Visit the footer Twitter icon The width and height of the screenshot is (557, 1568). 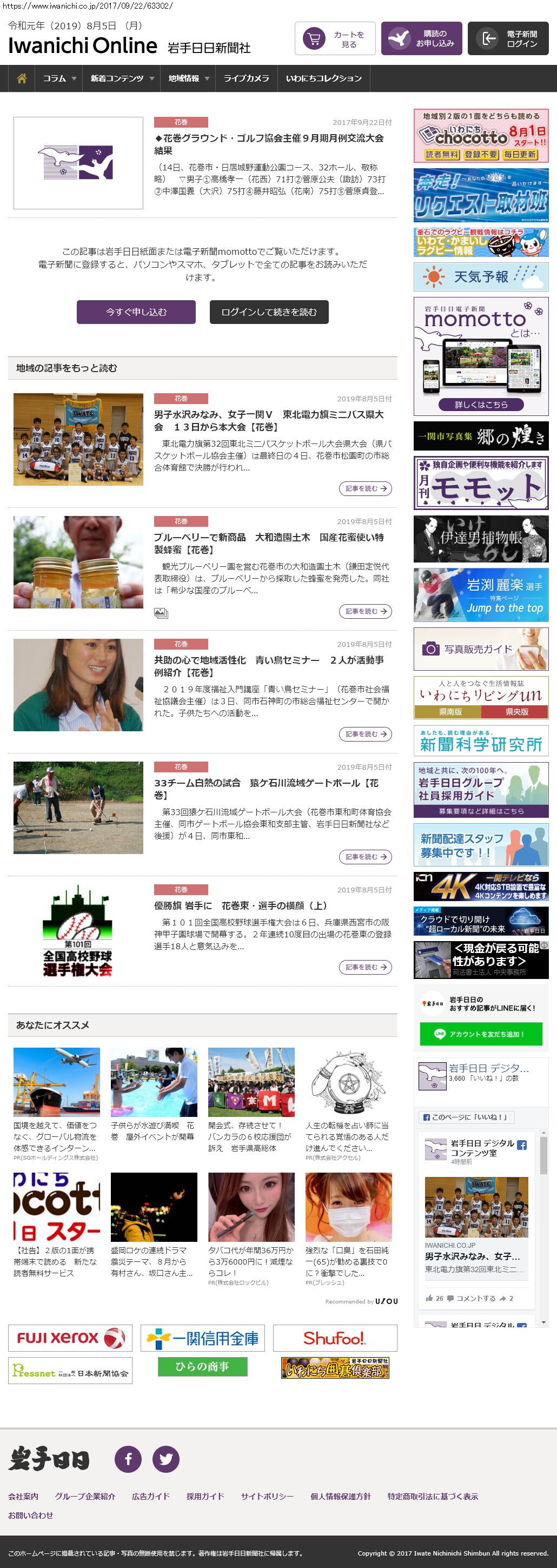[x=165, y=1458]
